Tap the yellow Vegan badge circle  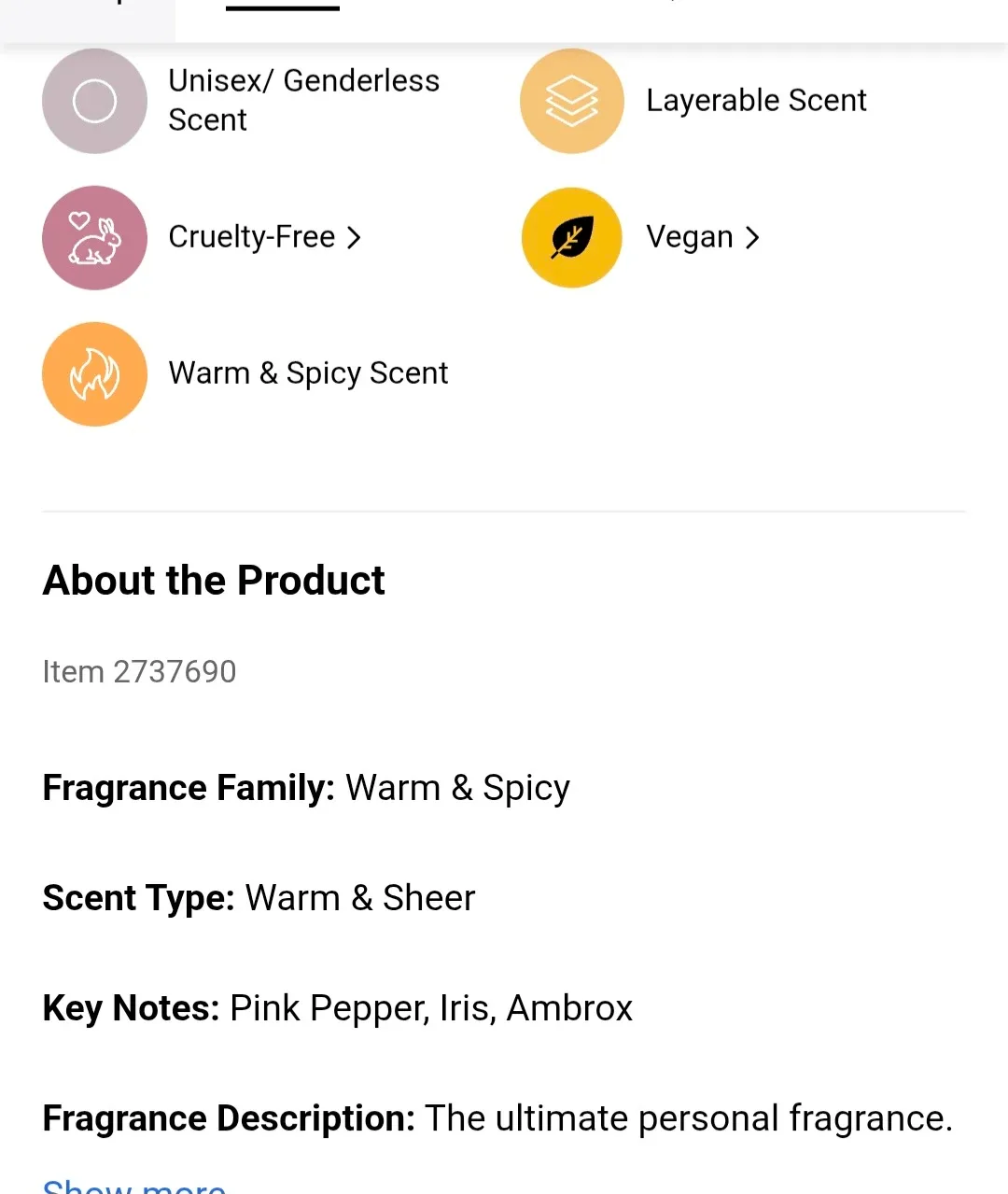pos(571,237)
